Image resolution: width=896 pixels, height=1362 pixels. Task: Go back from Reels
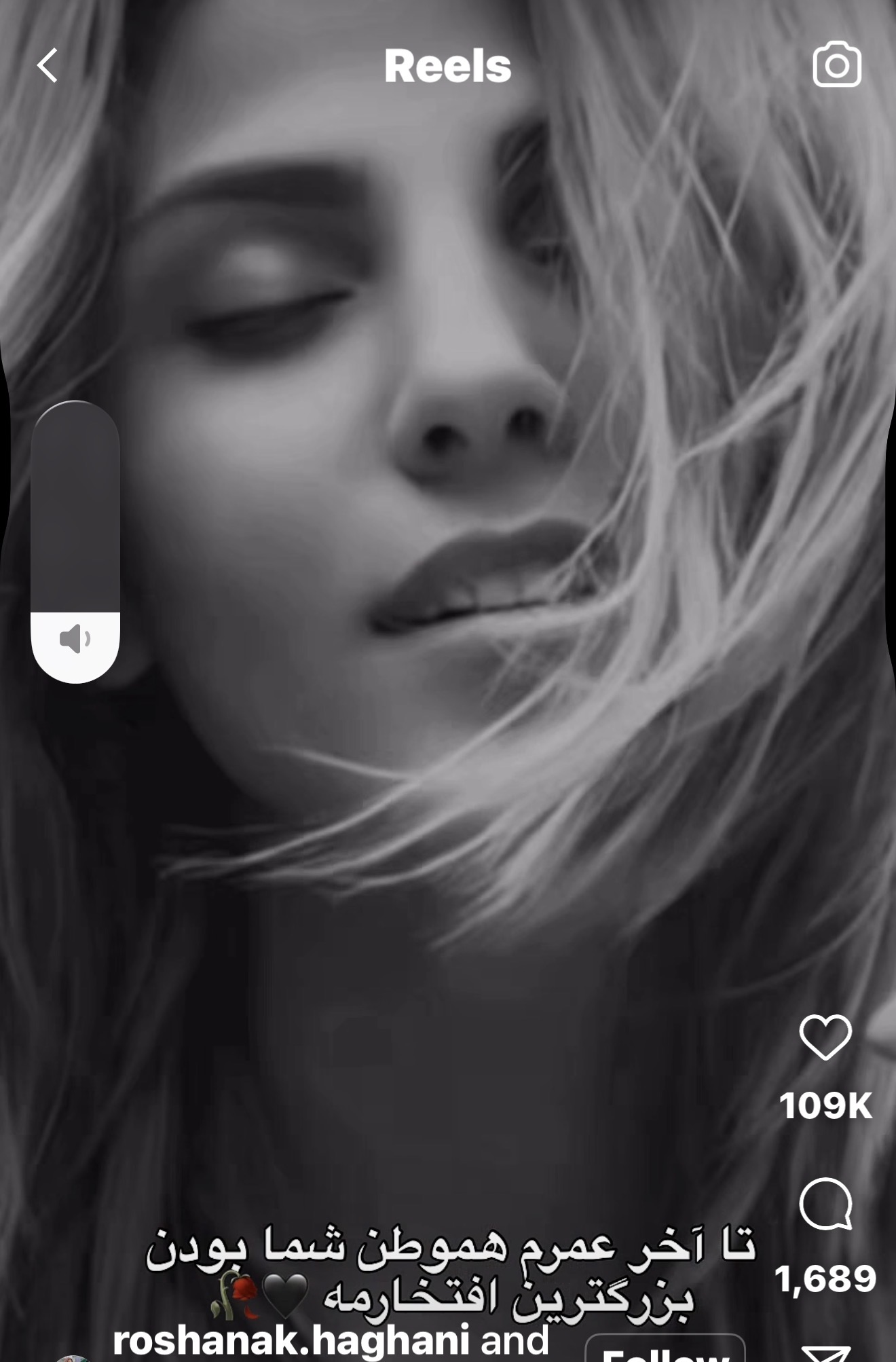pyautogui.click(x=48, y=66)
